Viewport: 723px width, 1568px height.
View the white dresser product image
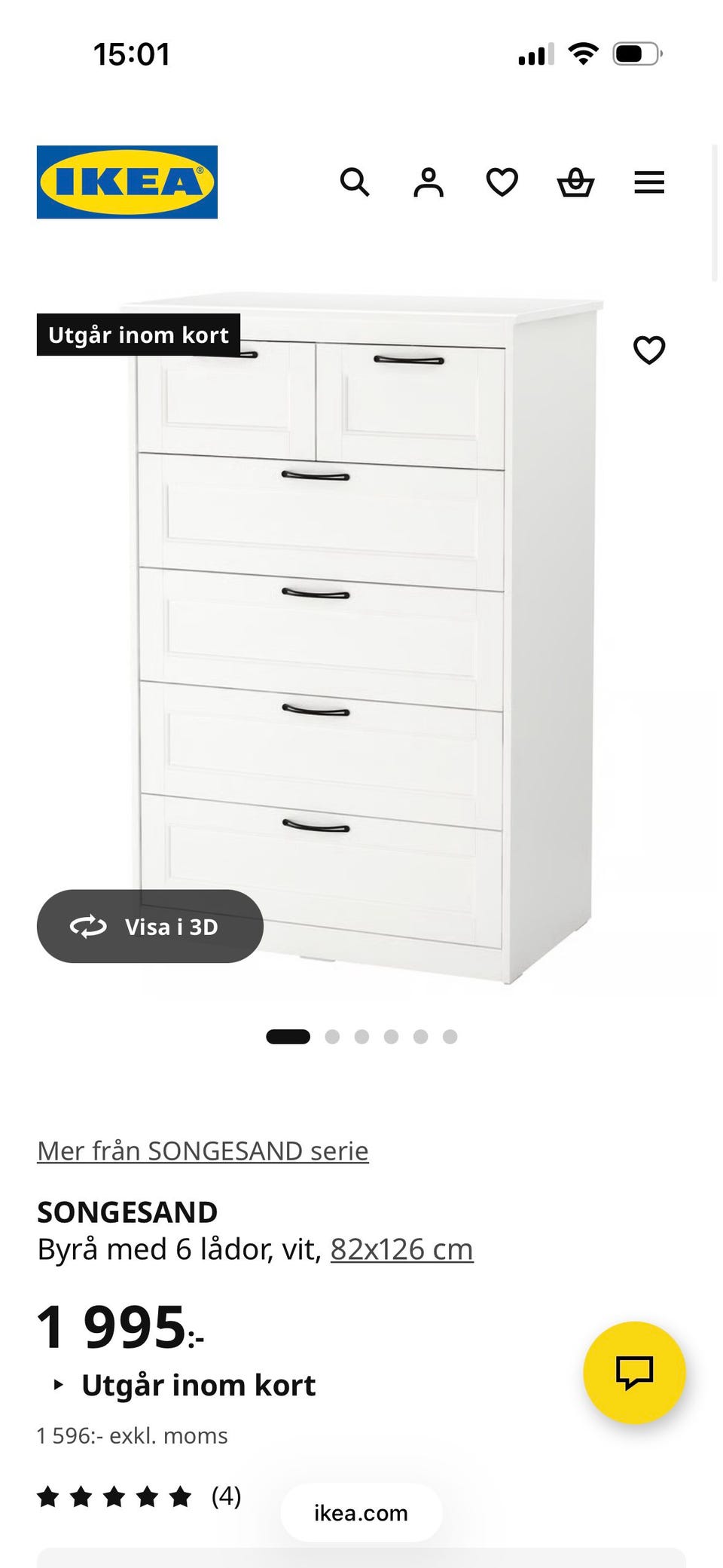(361, 640)
